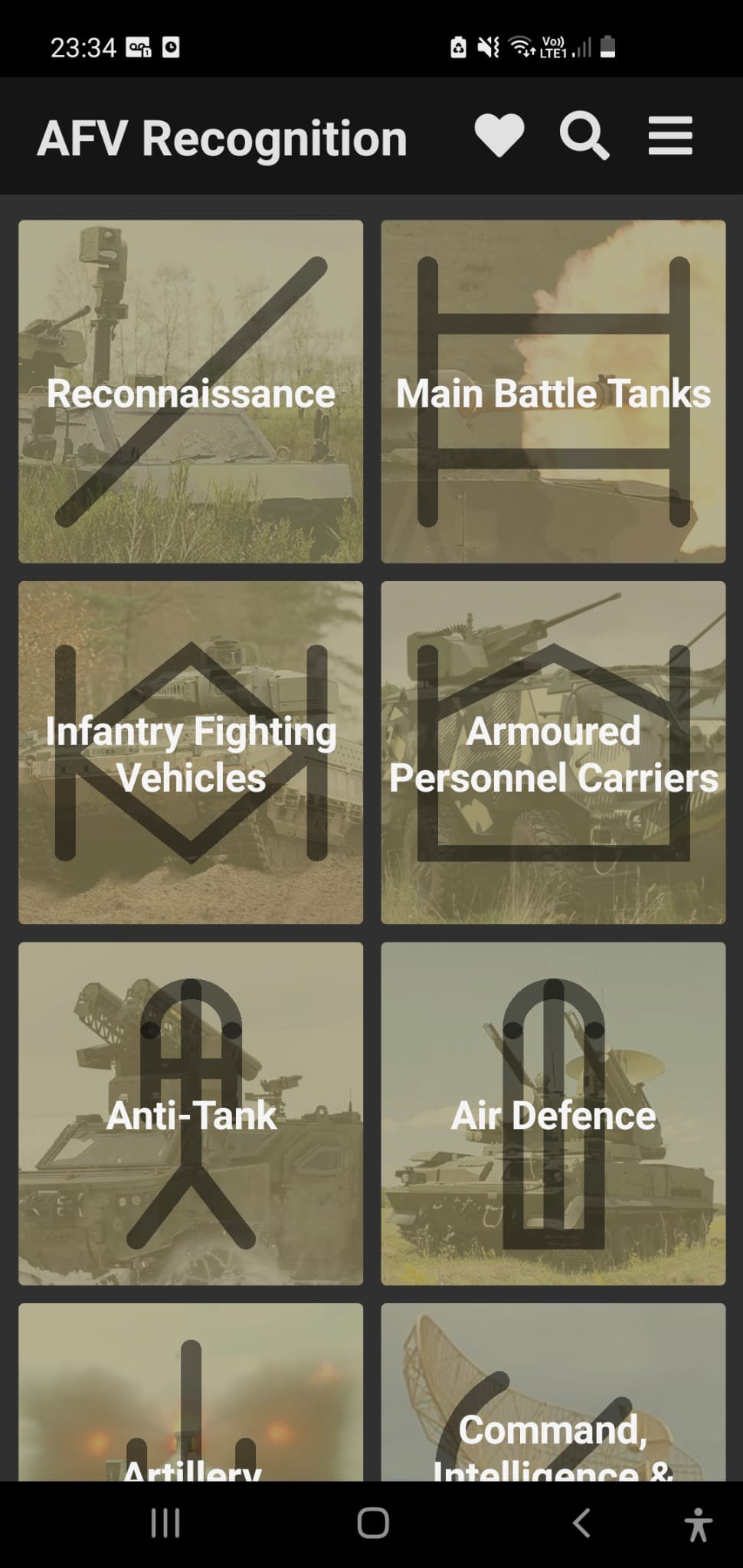
Task: Tap the recycling icon in the status bar
Action: pos(457,47)
